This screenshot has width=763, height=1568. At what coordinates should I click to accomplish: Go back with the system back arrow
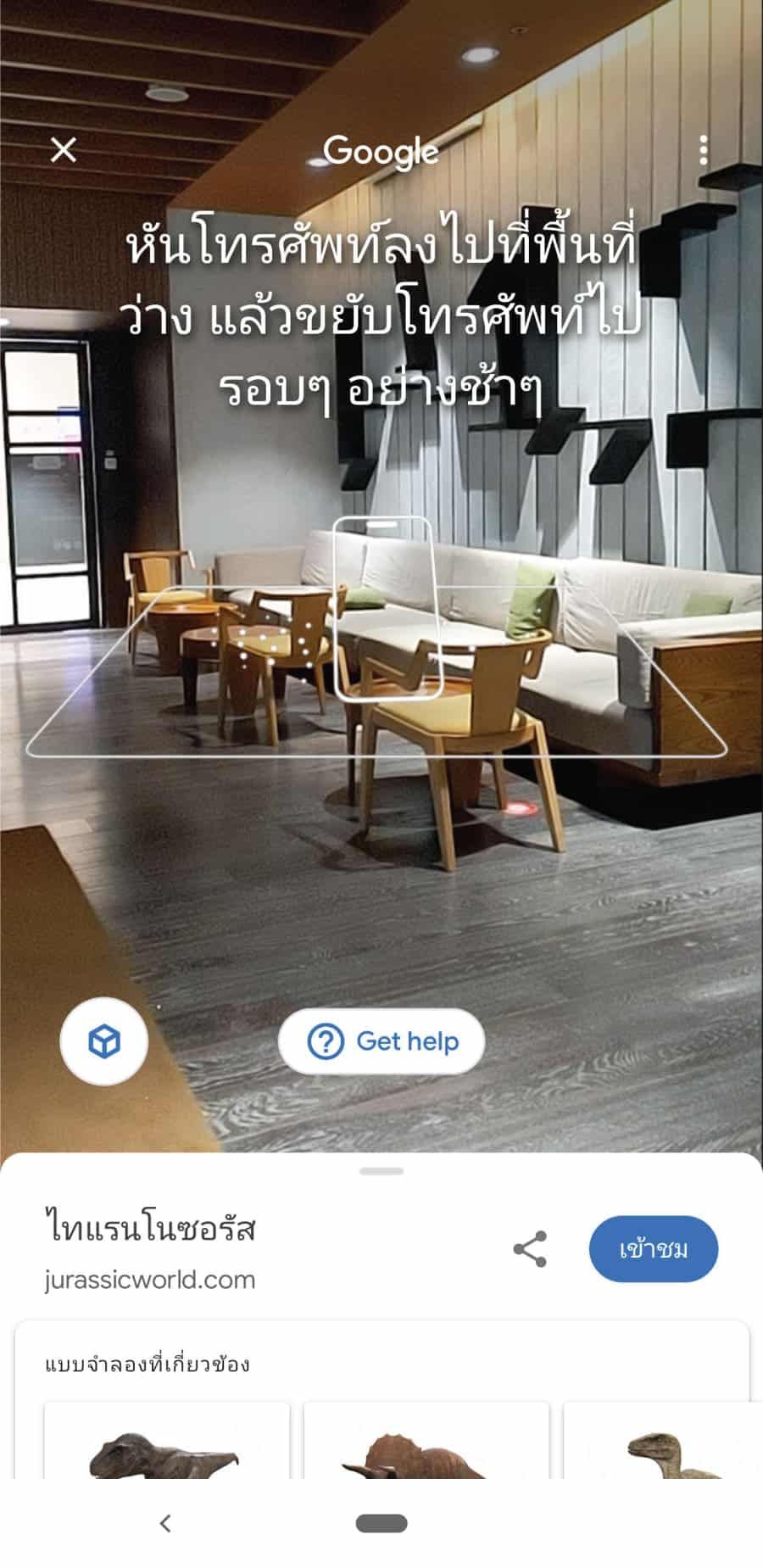pyautogui.click(x=165, y=1523)
